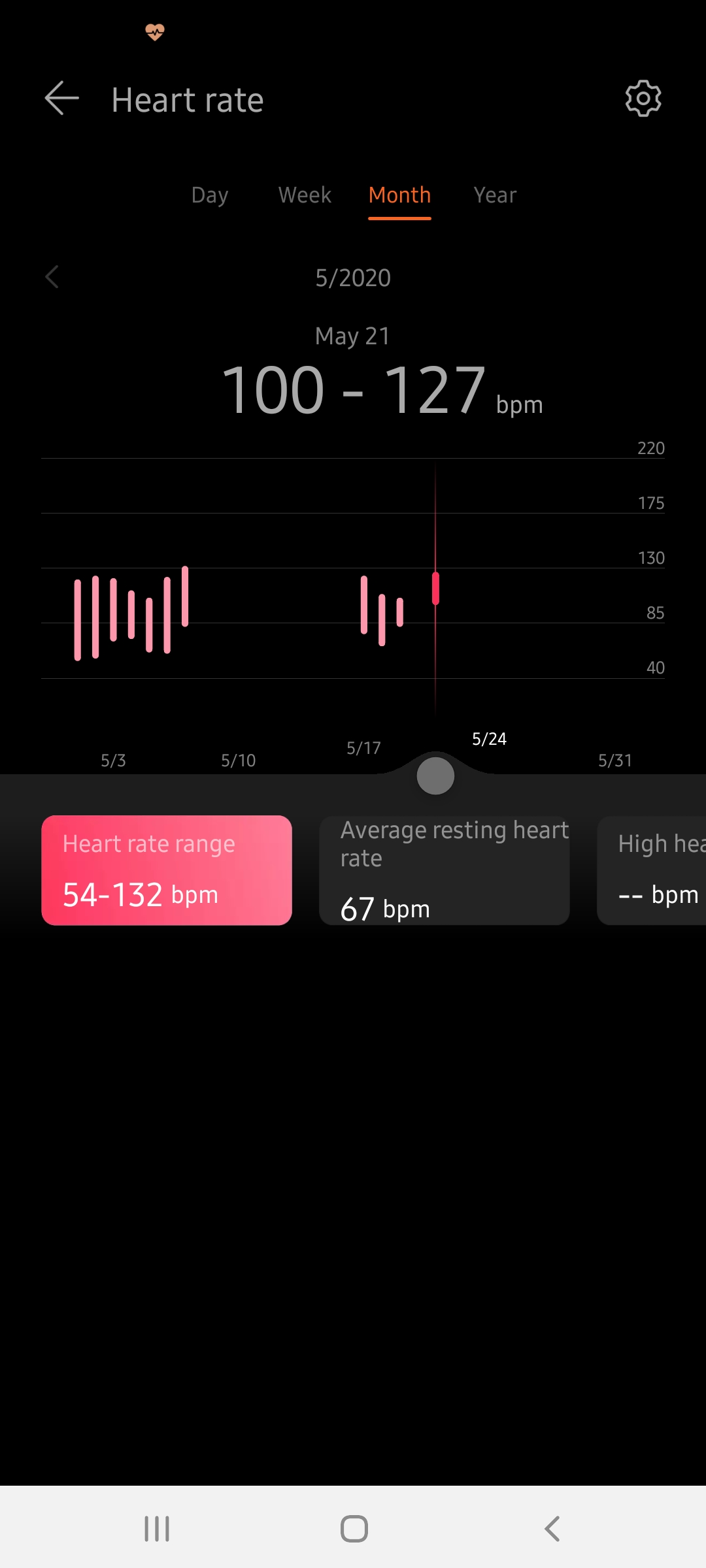This screenshot has width=706, height=1568.
Task: Show the previous month's data
Action: coord(52,277)
